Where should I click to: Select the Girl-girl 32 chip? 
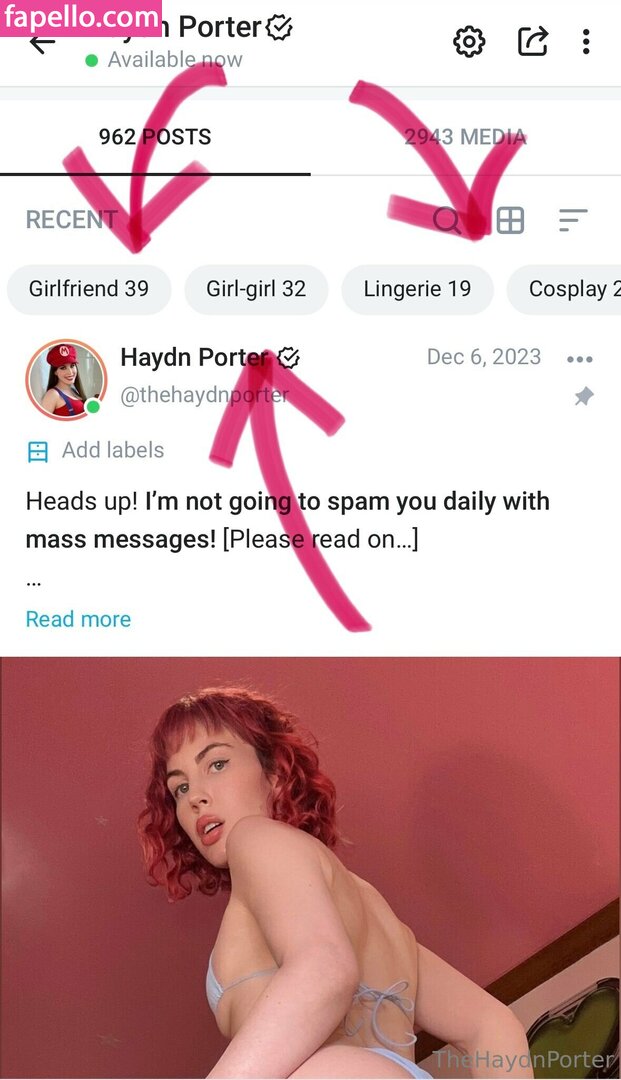(x=256, y=289)
